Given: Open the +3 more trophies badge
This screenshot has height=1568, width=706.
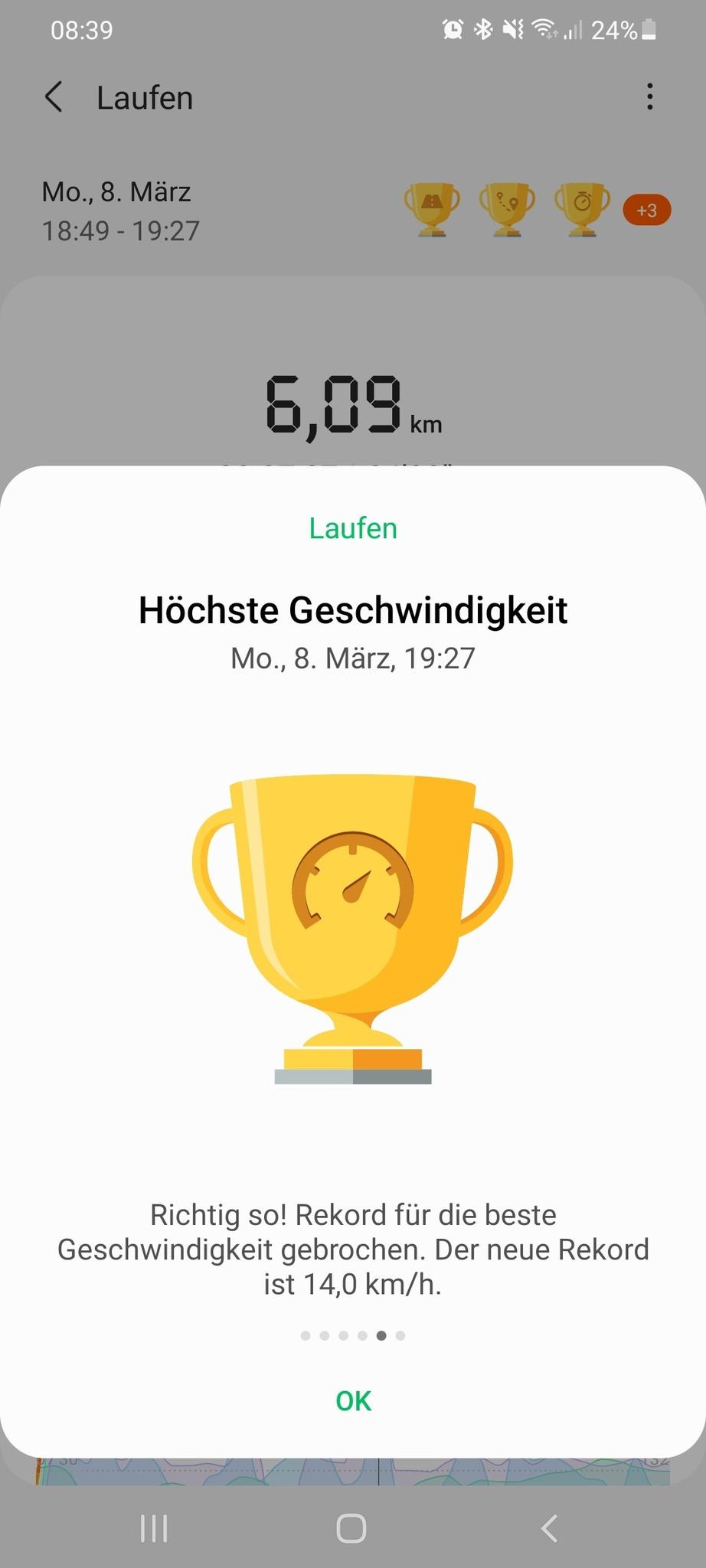Looking at the screenshot, I should (x=647, y=210).
